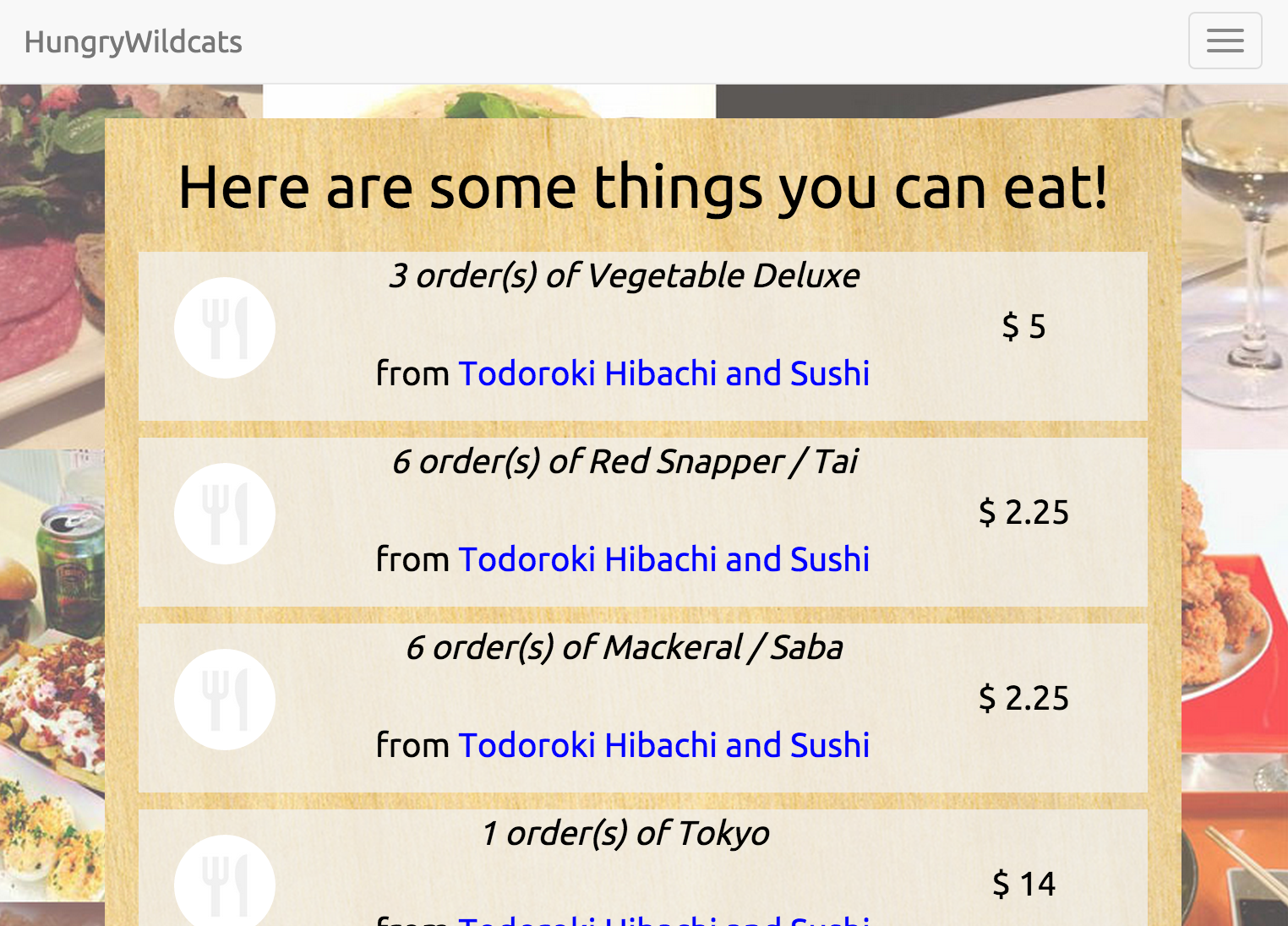Open the hamburger navigation menu
The width and height of the screenshot is (1288, 926).
pyautogui.click(x=1225, y=41)
